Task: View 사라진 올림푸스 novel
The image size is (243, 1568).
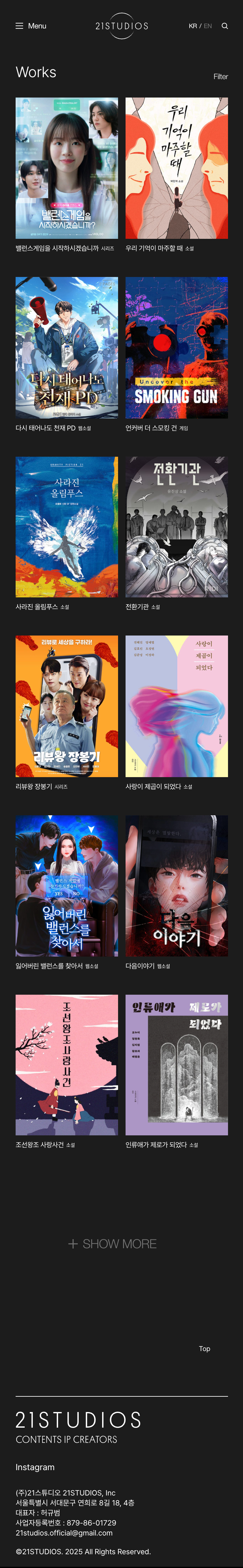Action: click(67, 526)
